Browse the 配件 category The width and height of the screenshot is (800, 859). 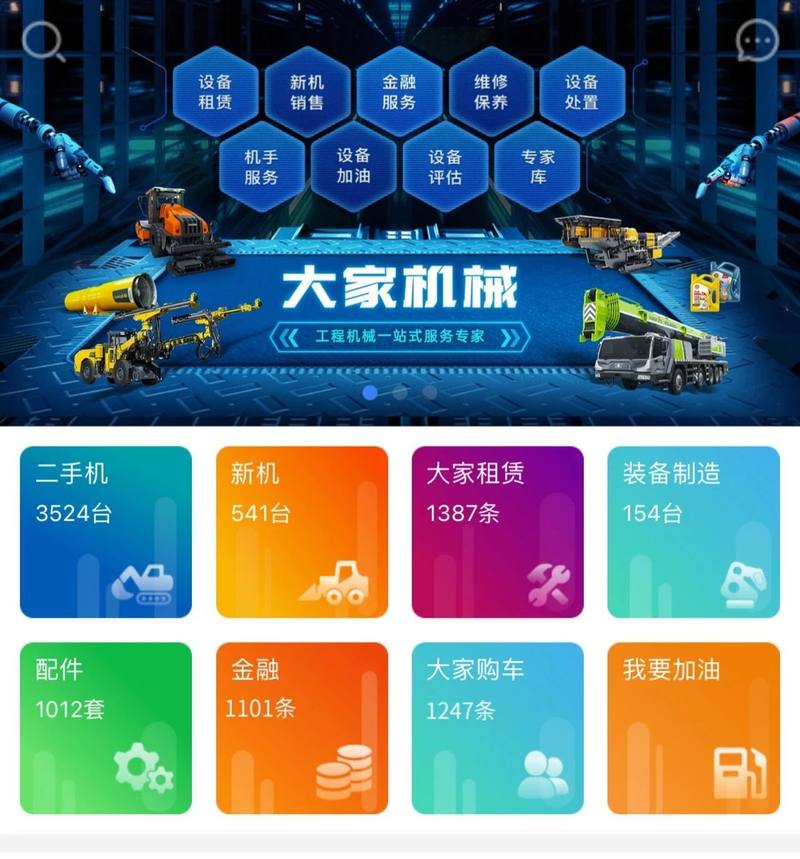click(x=105, y=727)
